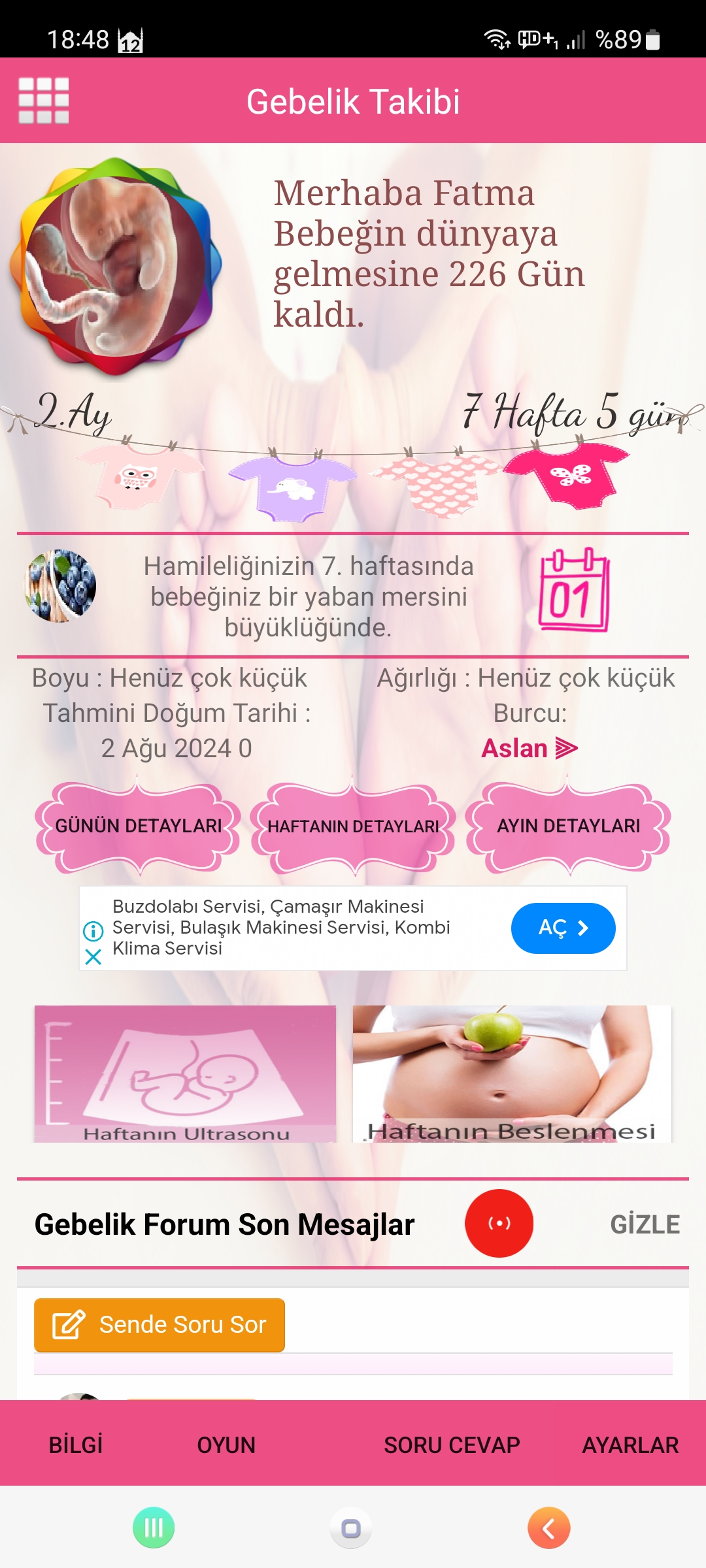Open AYIN DETAYLARI
Viewport: 706px width, 1568px height.
click(x=568, y=826)
